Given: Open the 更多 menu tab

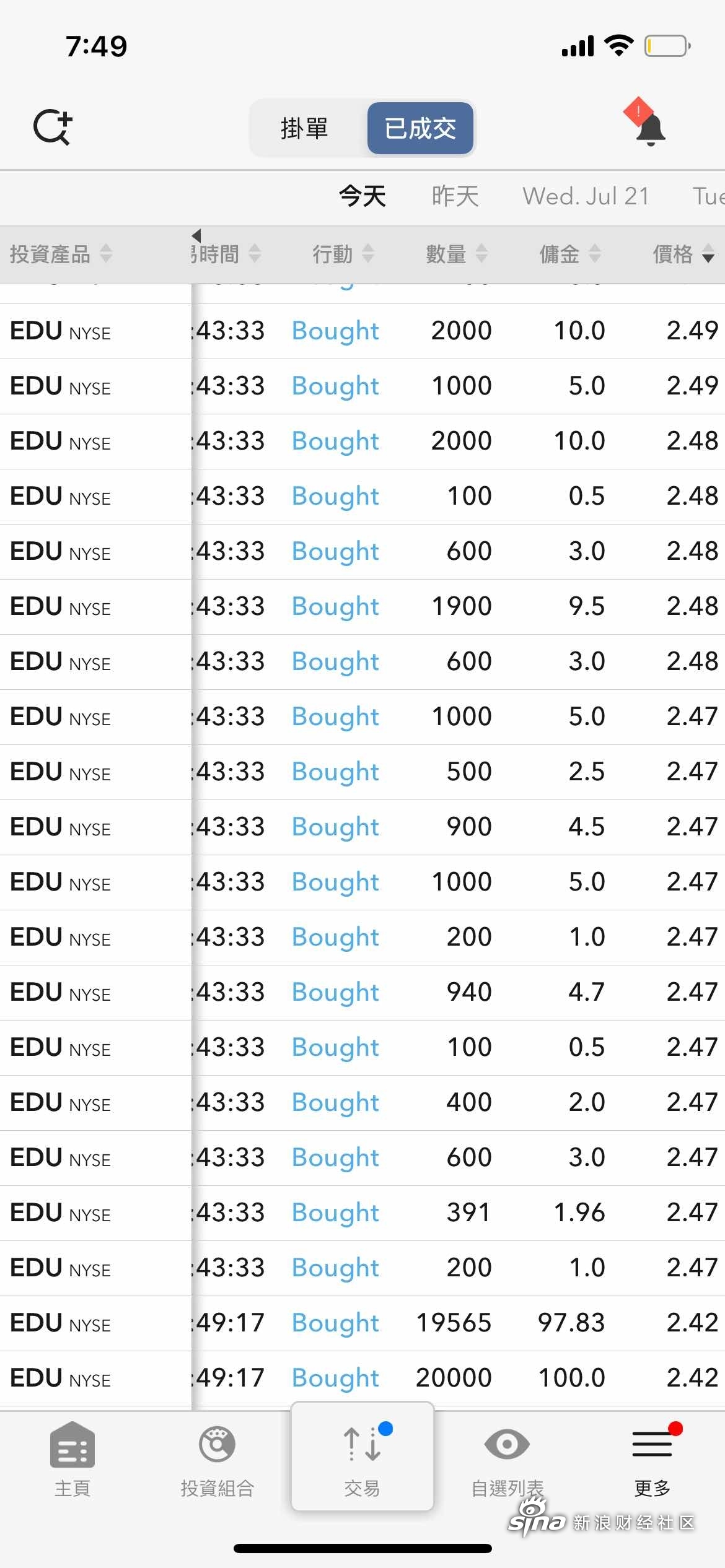Looking at the screenshot, I should click(652, 1460).
